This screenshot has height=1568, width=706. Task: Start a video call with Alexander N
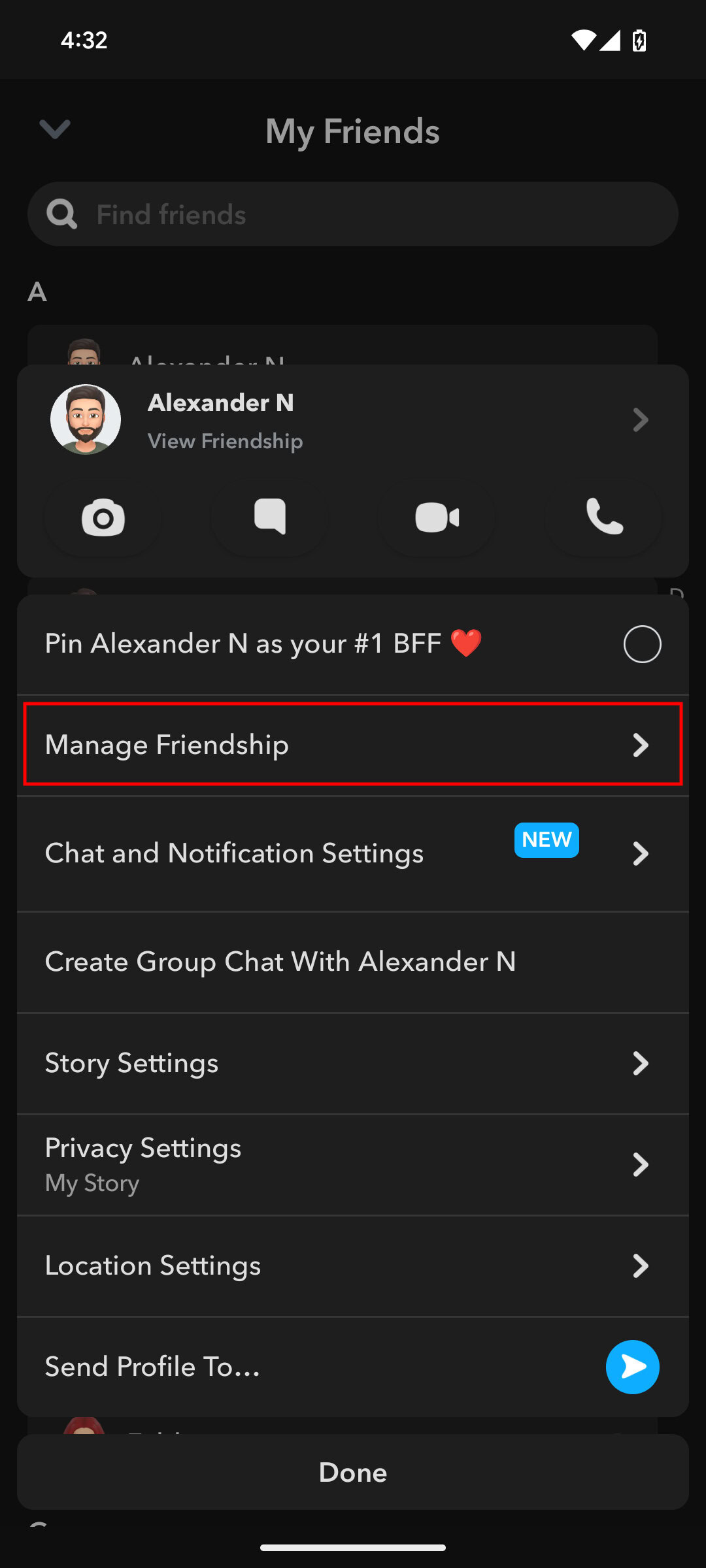(x=436, y=517)
